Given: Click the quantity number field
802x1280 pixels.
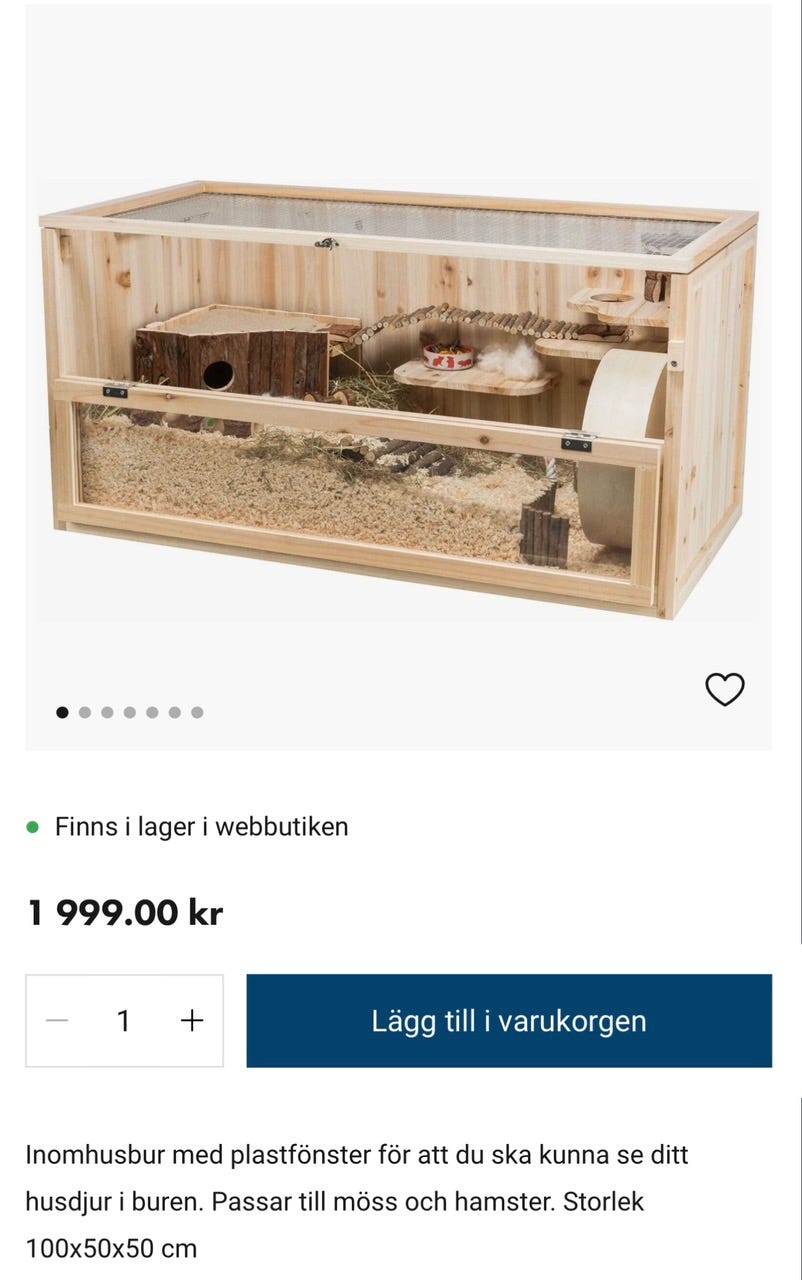Looking at the screenshot, I should (123, 1020).
